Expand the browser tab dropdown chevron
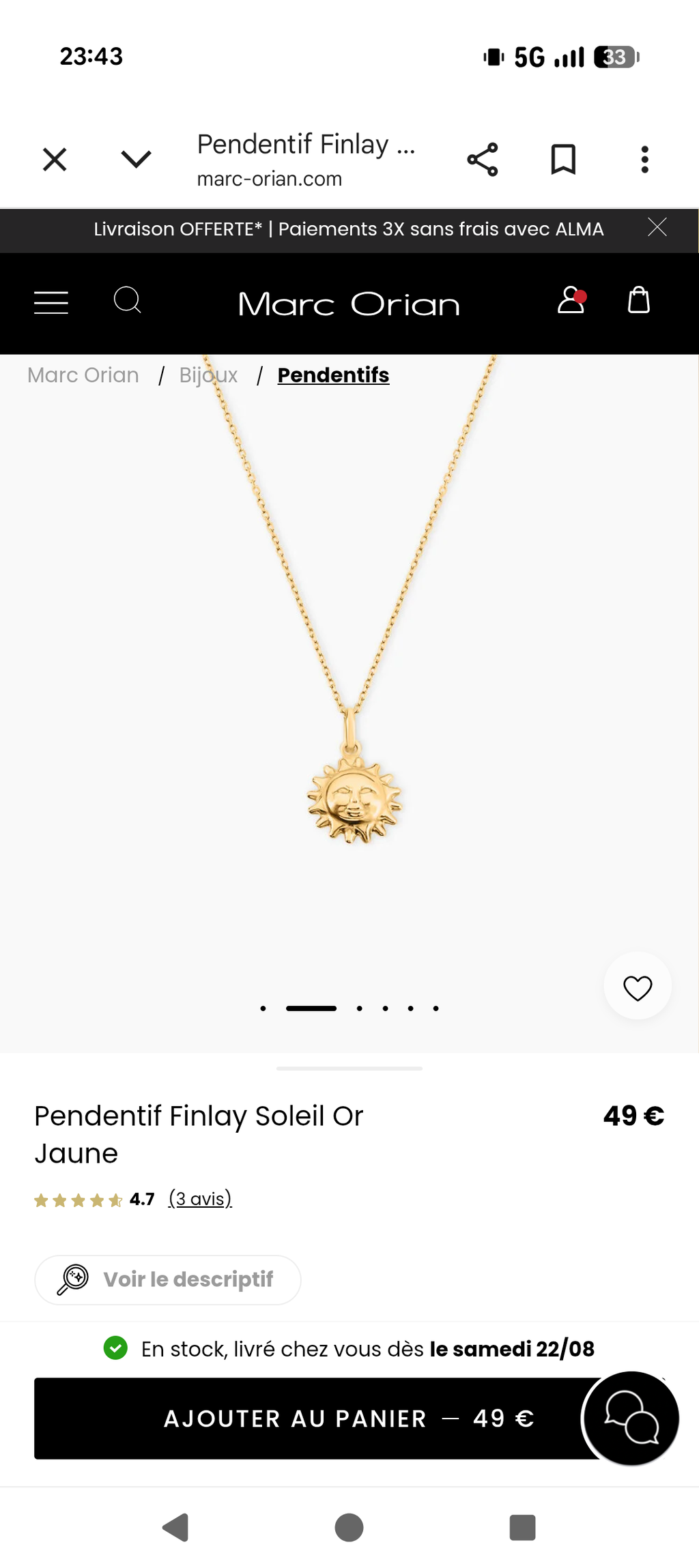This screenshot has width=699, height=1568. (x=136, y=159)
